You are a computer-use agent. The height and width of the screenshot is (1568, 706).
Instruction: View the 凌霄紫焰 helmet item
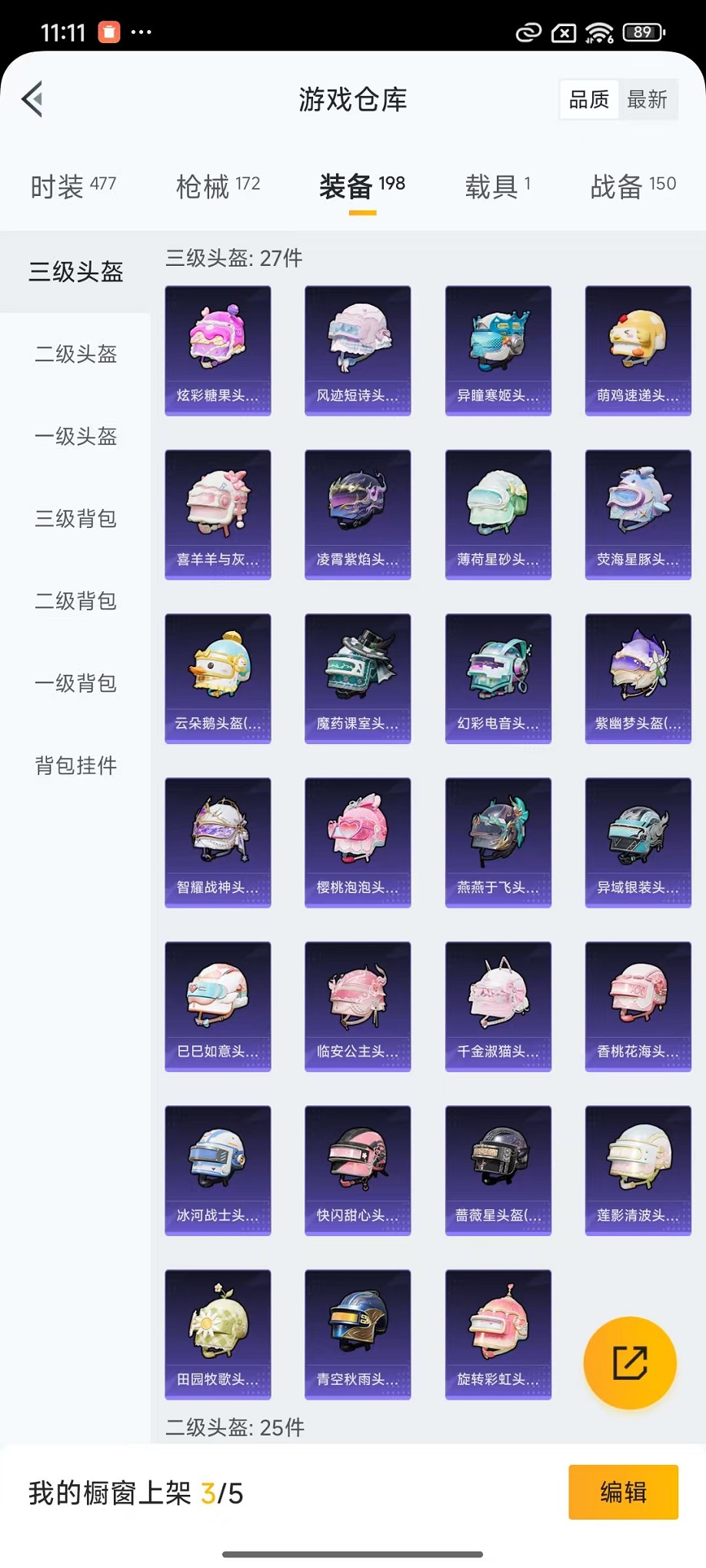tap(358, 514)
